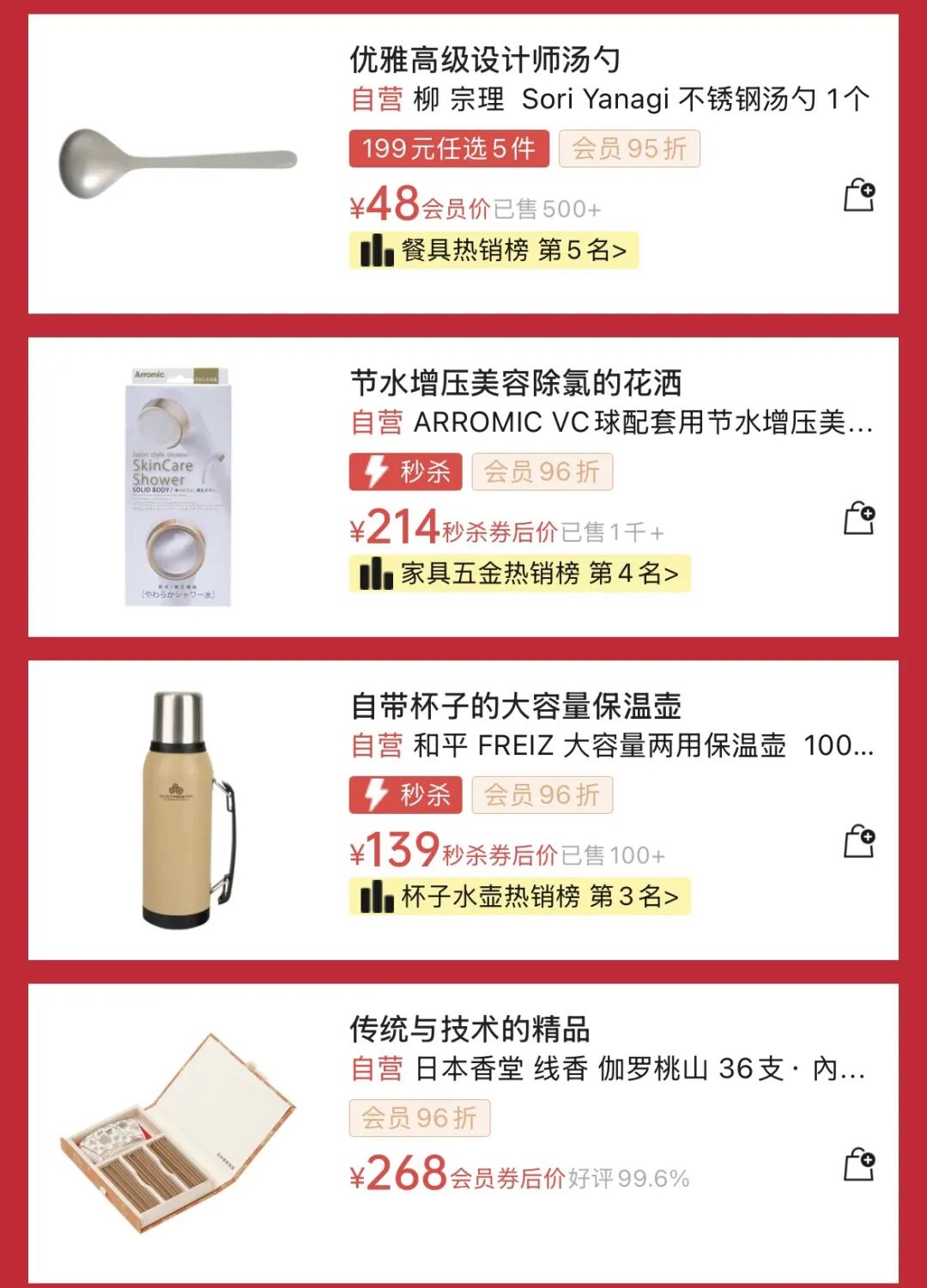The image size is (927, 1288).
Task: Open the 家具五金热销榜 第4名 ranking link
Action: [520, 574]
